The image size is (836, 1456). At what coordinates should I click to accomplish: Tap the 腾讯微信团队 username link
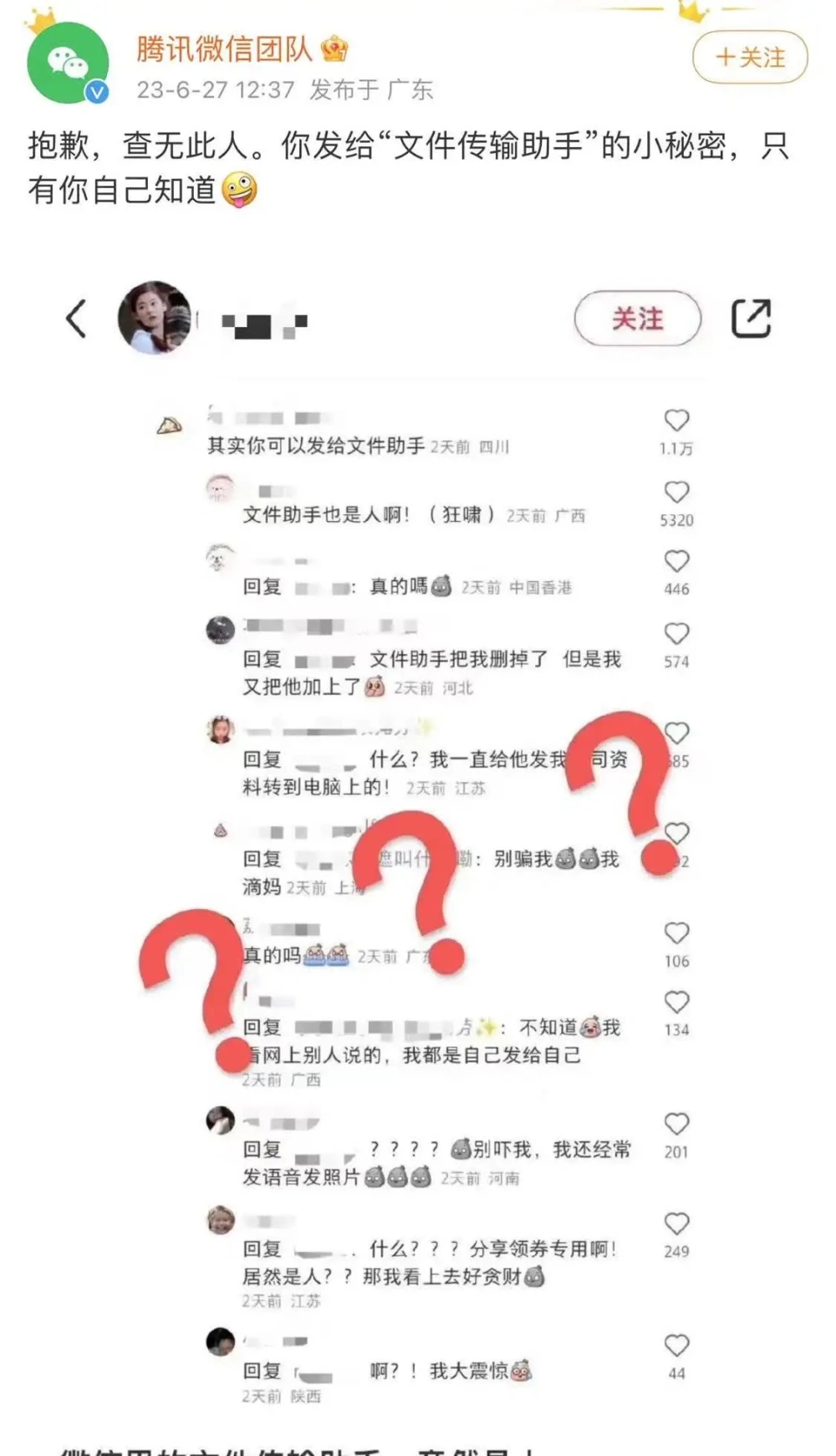[224, 49]
